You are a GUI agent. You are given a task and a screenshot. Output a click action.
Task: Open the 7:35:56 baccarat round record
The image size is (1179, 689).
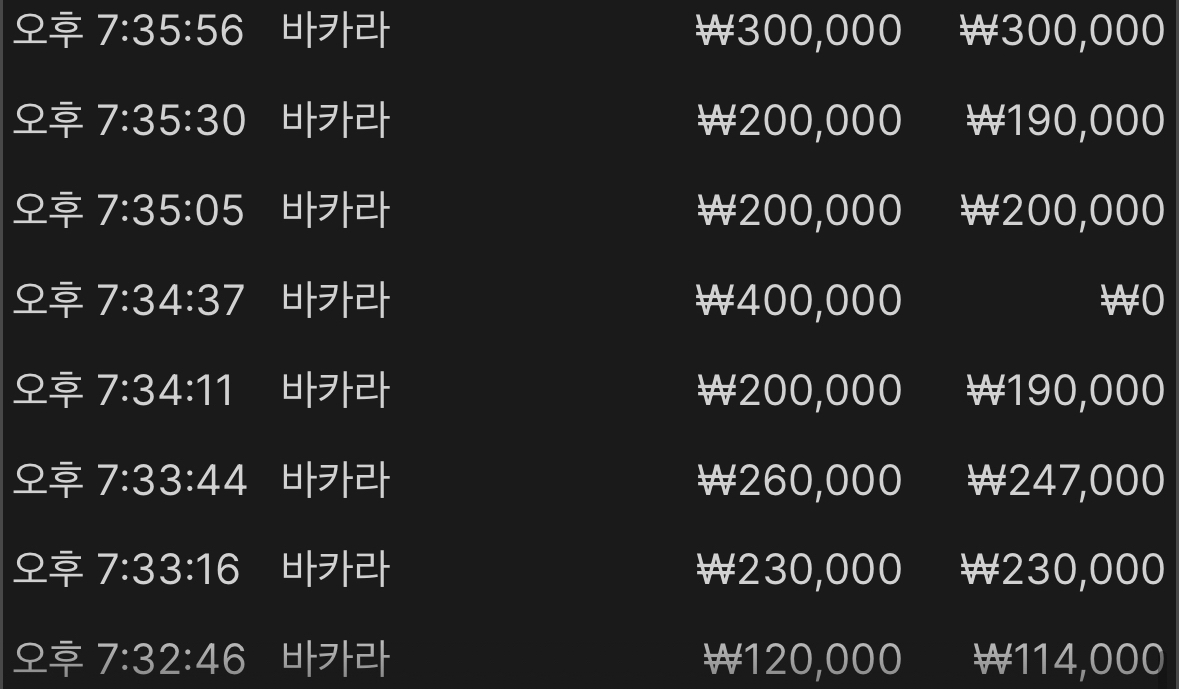click(588, 30)
